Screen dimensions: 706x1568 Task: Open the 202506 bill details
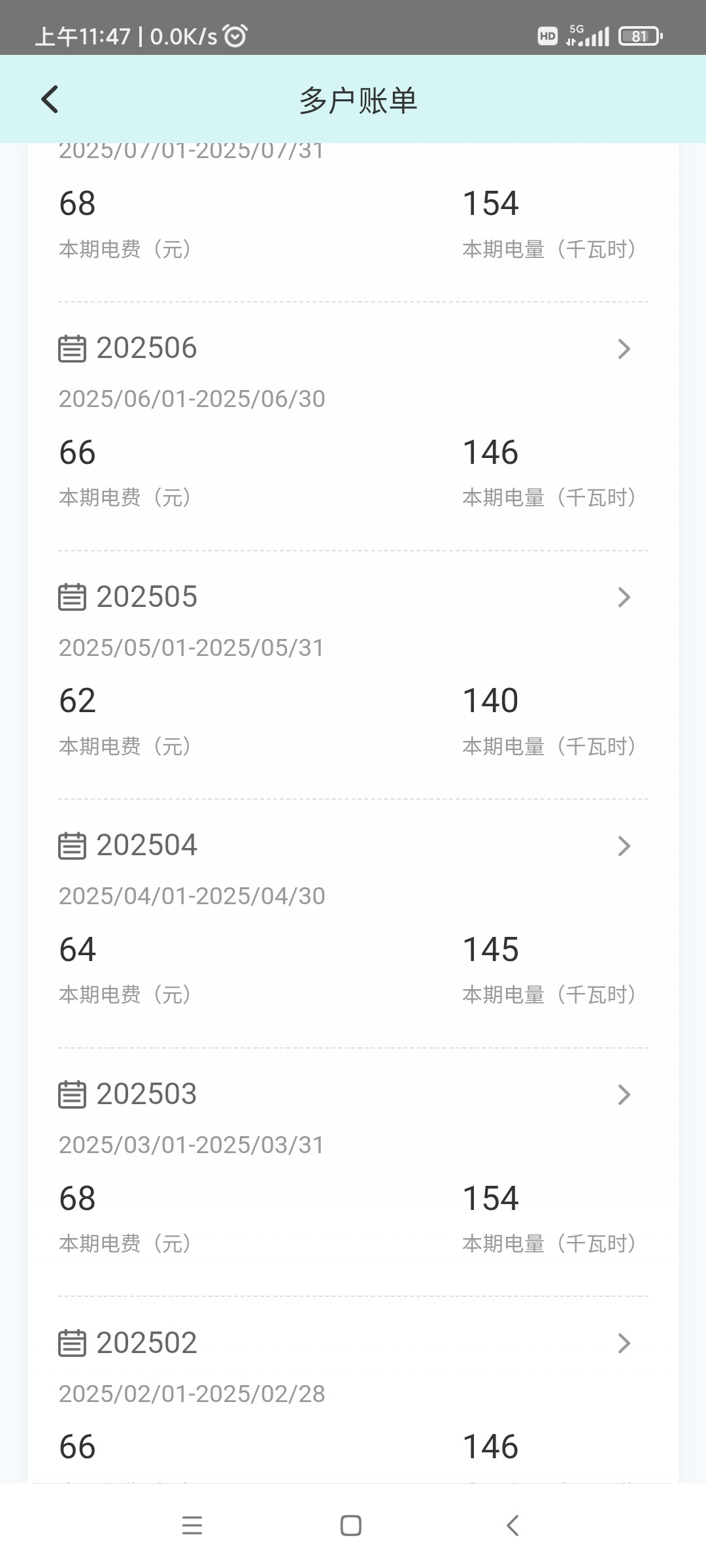[624, 349]
